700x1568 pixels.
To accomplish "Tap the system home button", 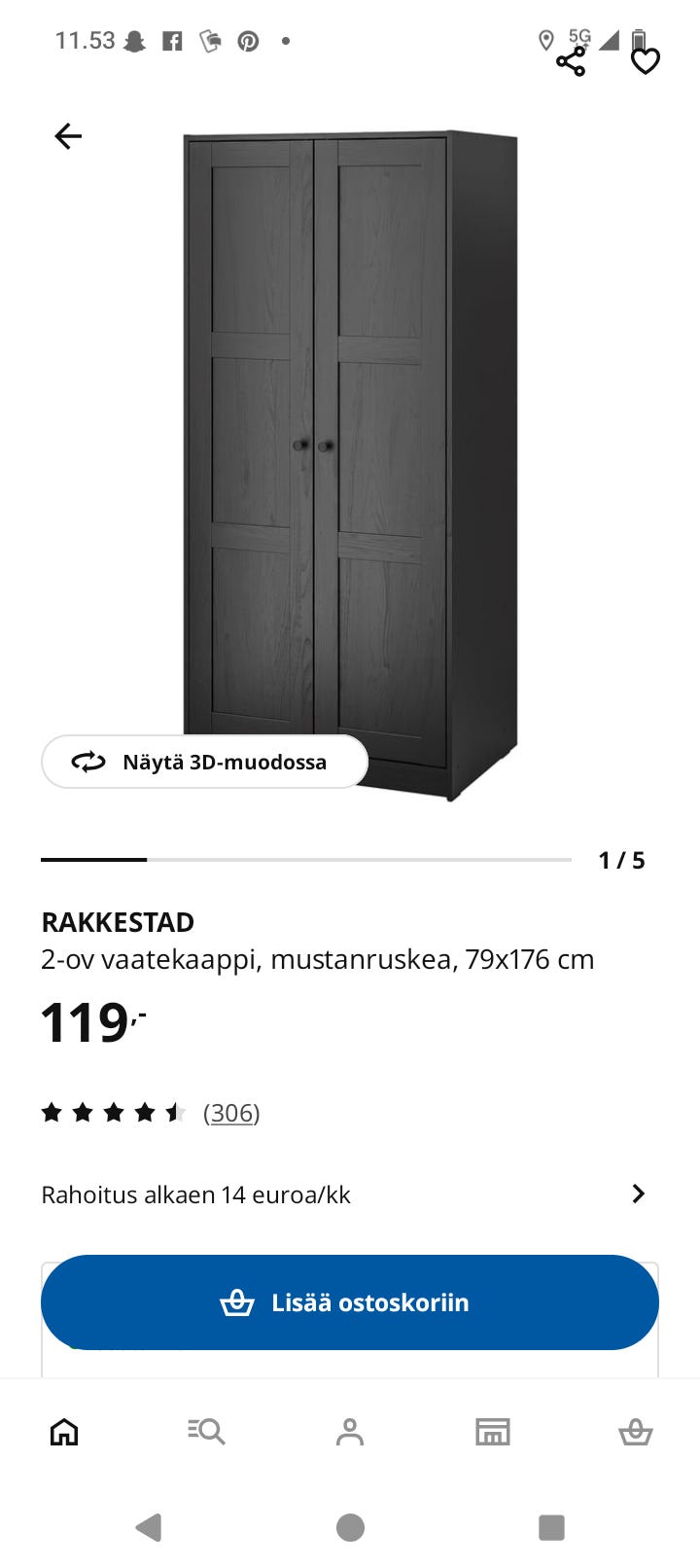I will click(350, 1527).
